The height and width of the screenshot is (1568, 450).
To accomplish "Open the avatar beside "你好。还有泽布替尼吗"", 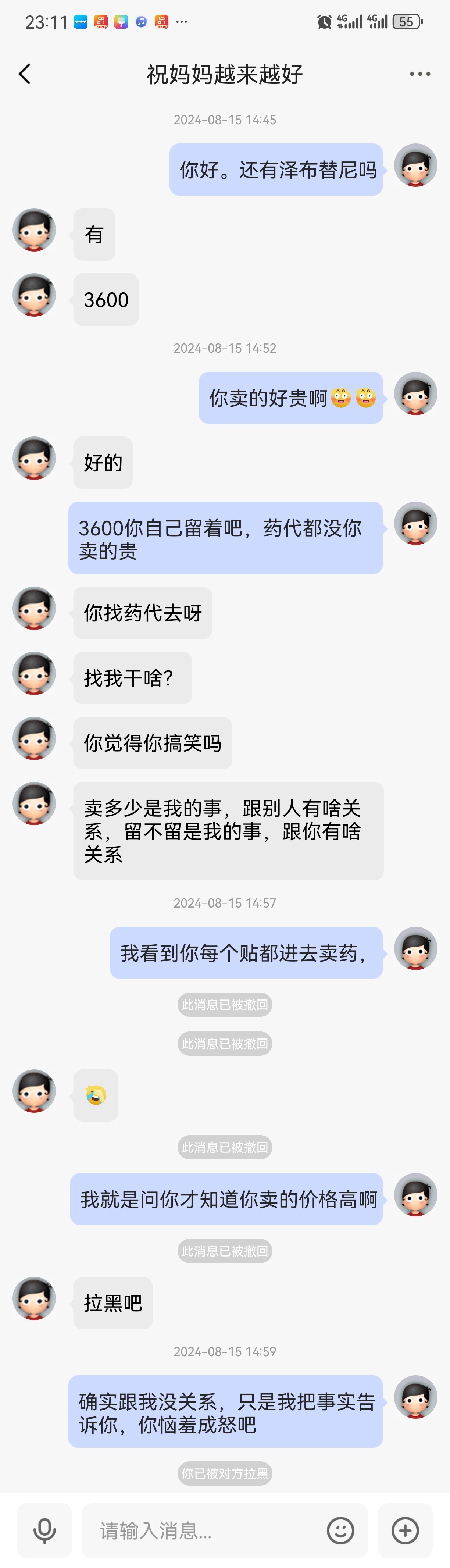I will [x=415, y=165].
